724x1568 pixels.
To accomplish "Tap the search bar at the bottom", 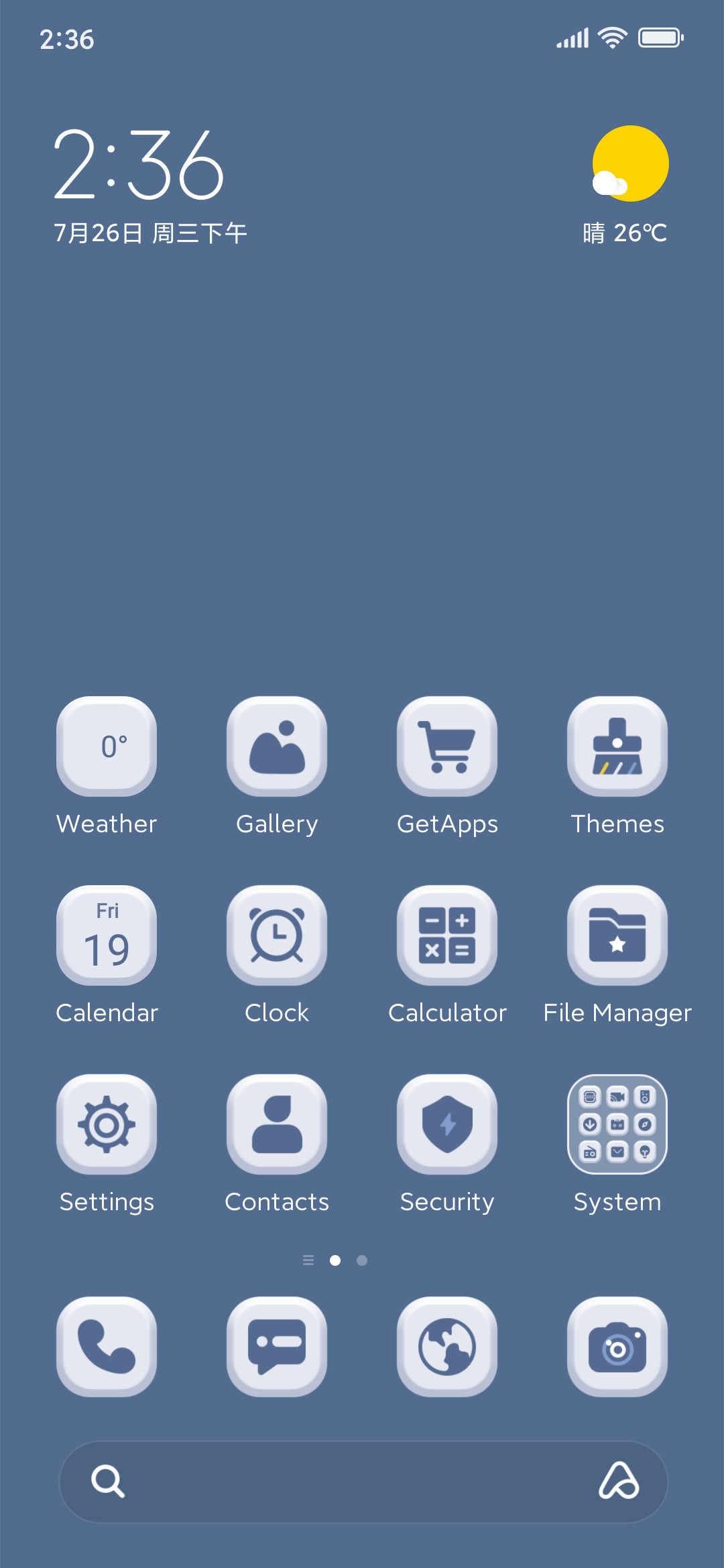I will [x=363, y=1482].
